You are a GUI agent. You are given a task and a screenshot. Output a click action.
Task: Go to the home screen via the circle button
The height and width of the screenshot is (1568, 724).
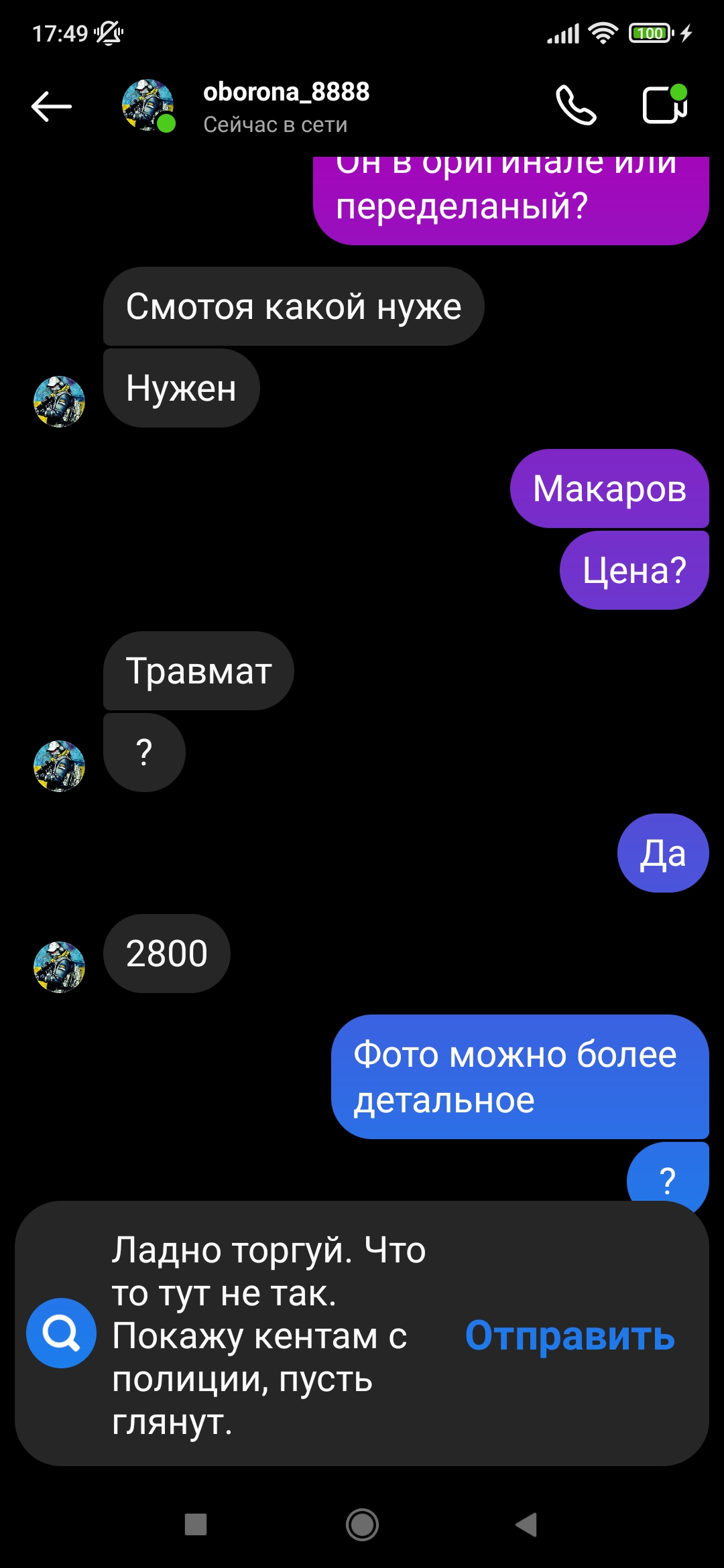tap(362, 1524)
